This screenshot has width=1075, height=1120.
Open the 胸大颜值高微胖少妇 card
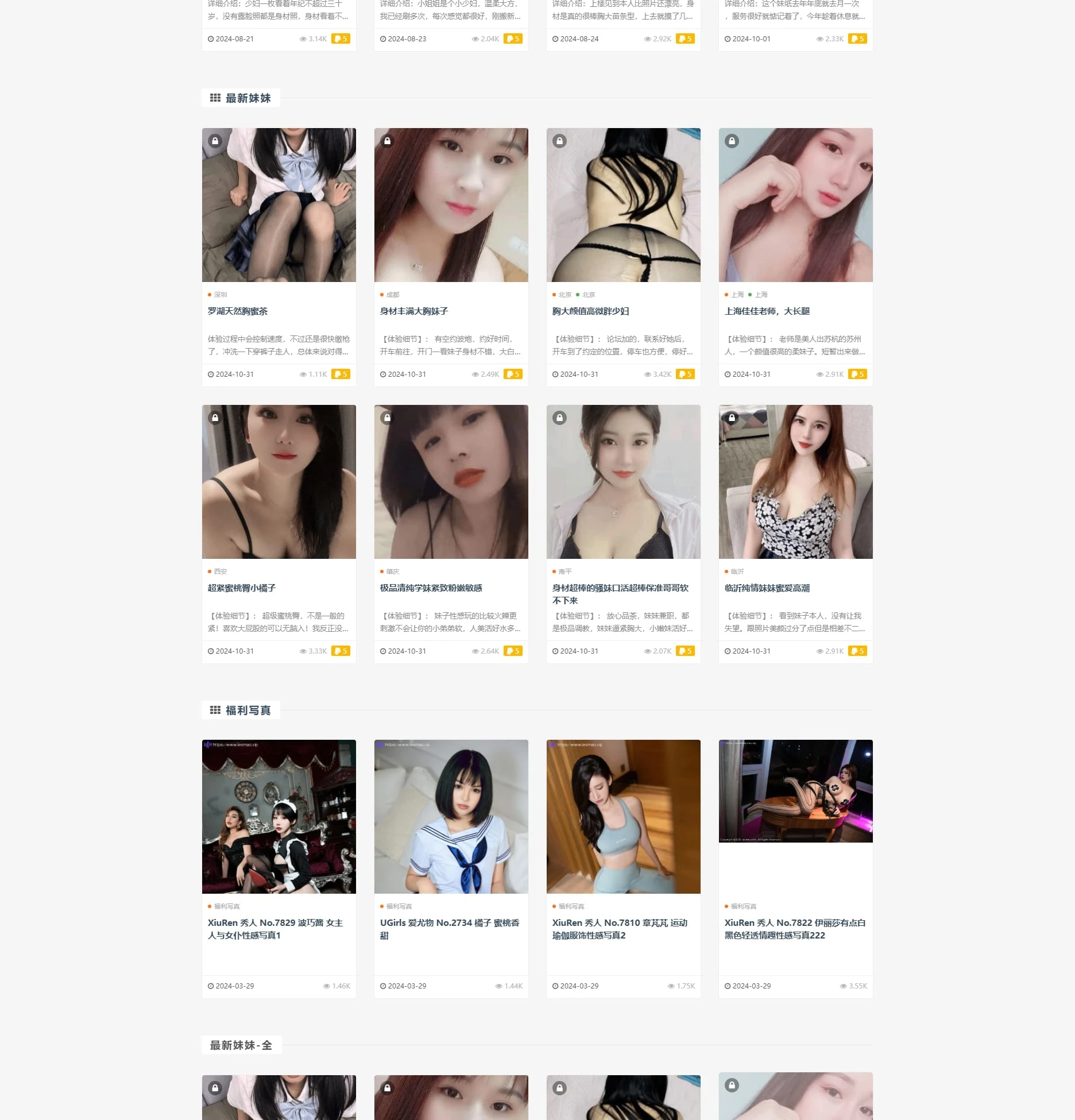tap(590, 311)
